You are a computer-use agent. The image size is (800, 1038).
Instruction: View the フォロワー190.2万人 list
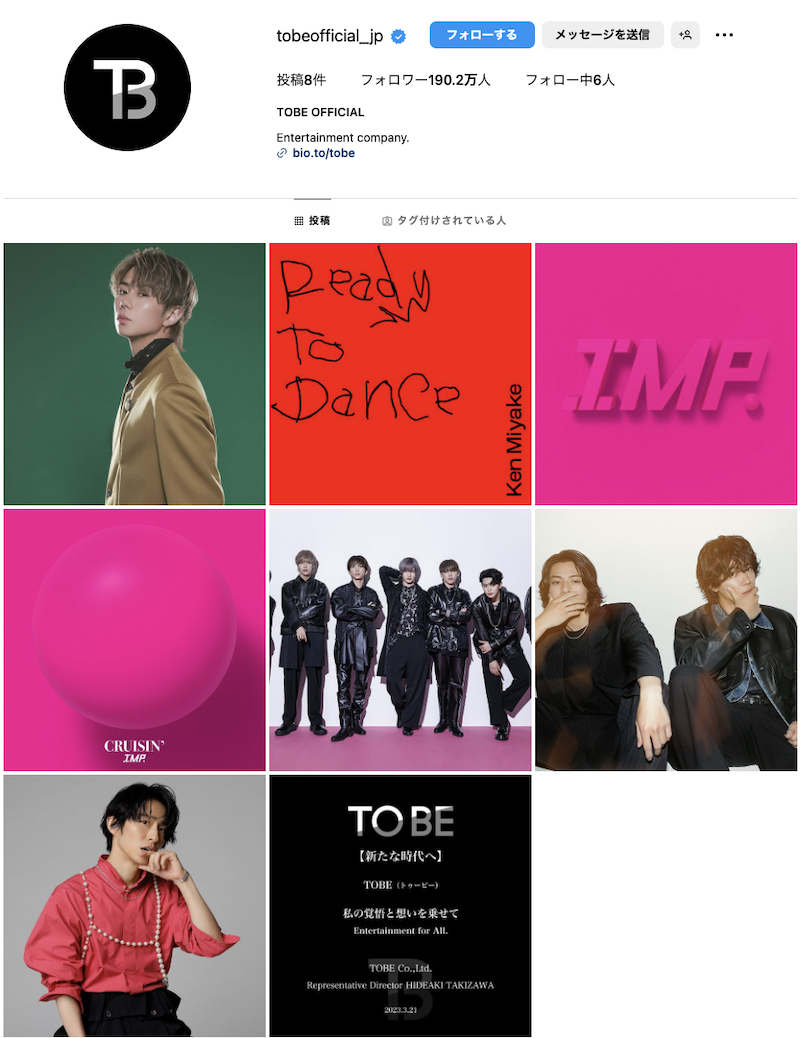point(425,80)
